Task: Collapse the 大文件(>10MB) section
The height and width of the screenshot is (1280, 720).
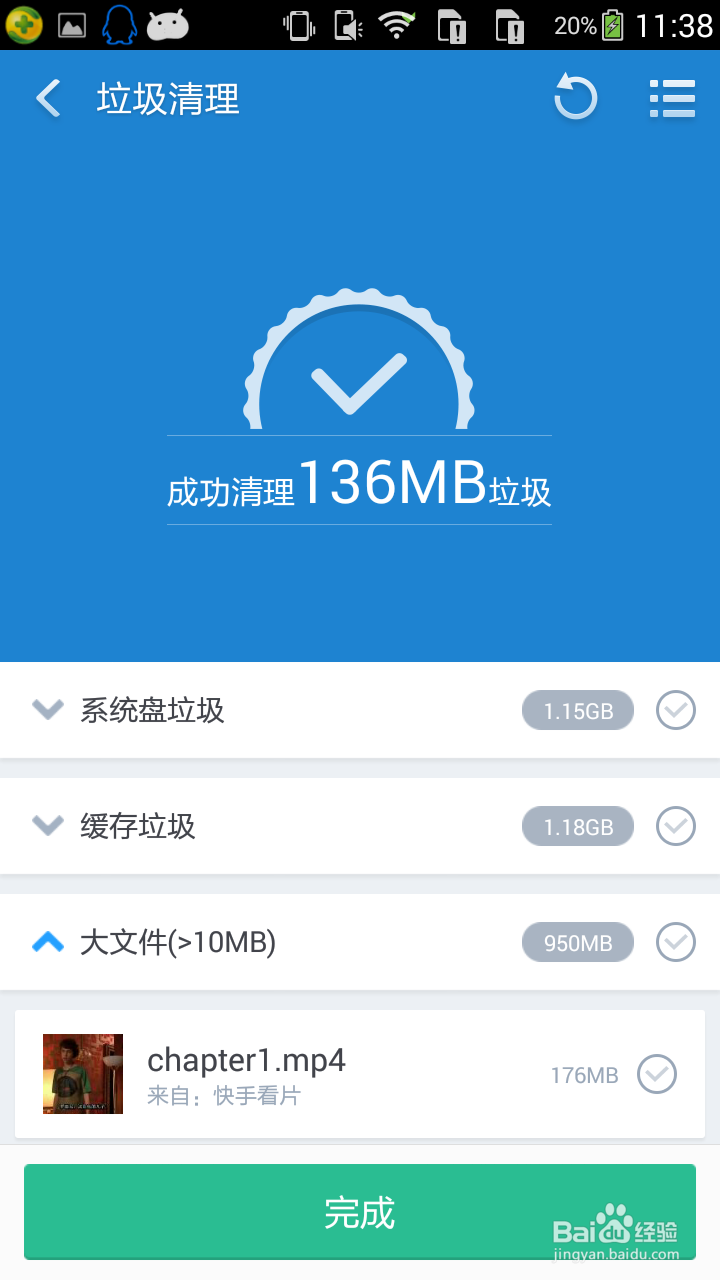Action: tap(47, 942)
